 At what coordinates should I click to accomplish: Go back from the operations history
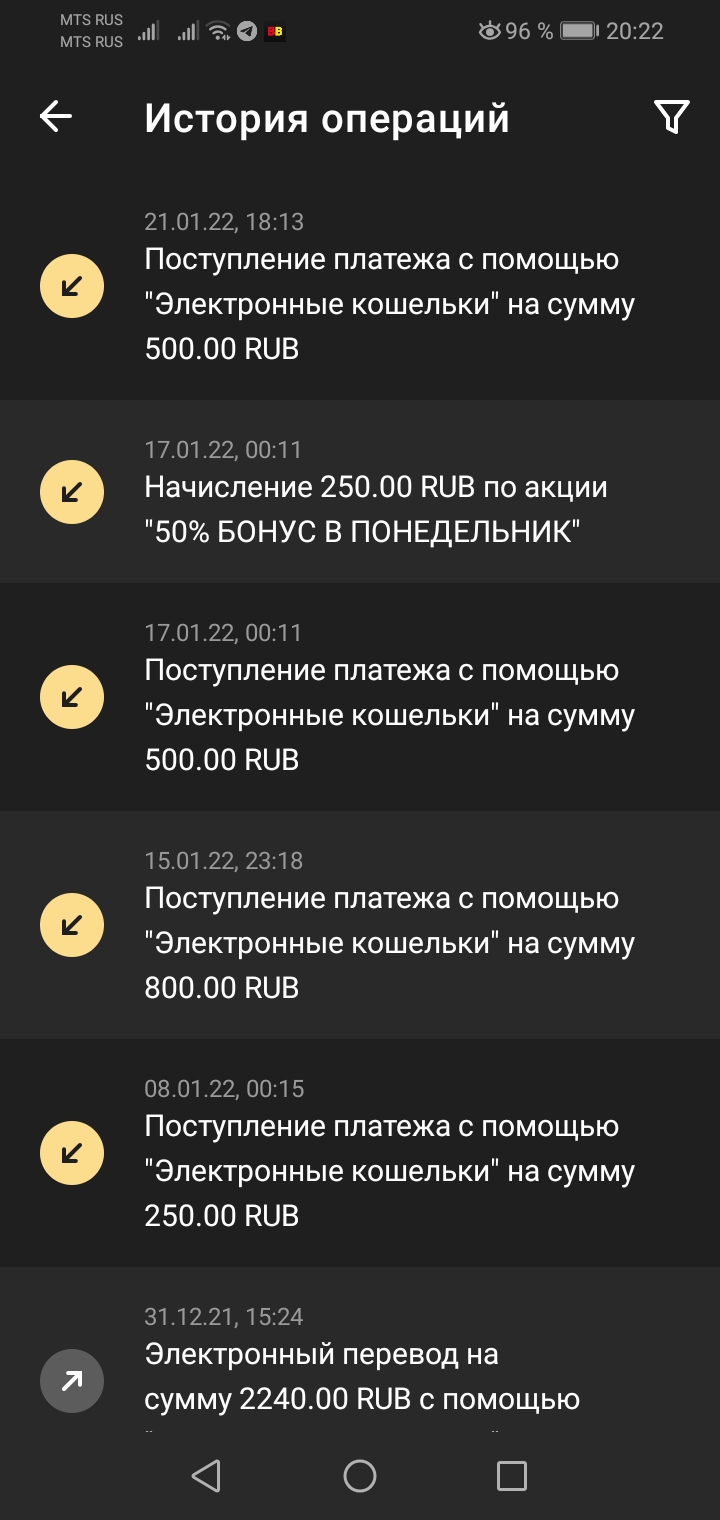56,117
